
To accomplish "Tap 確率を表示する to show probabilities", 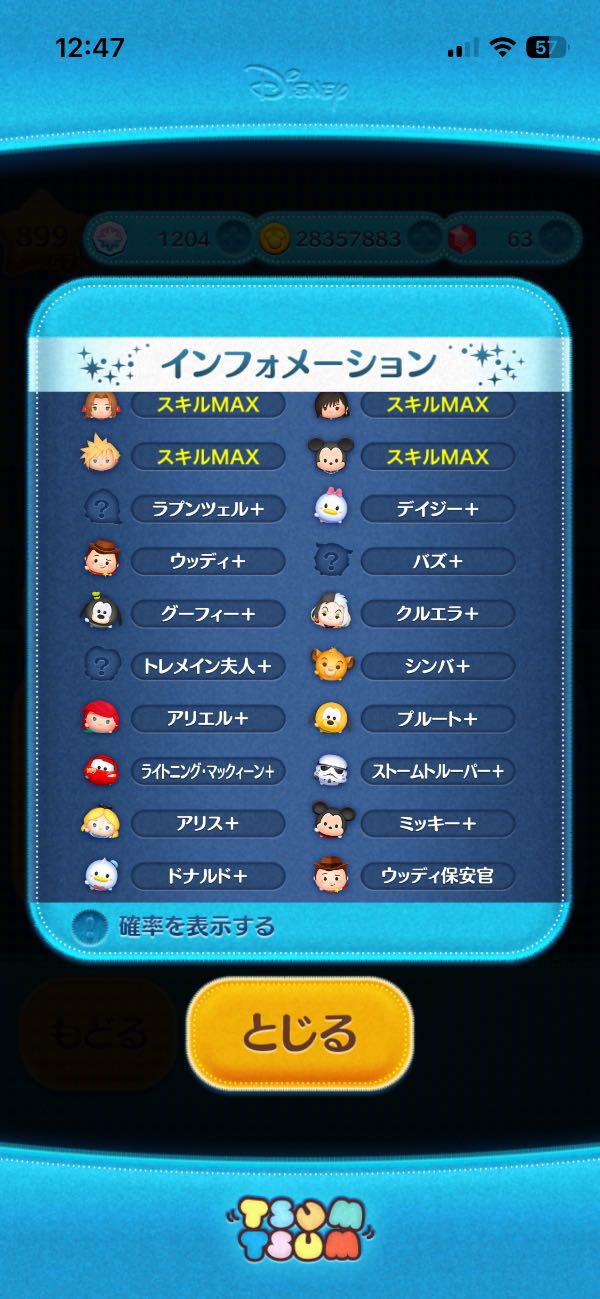I will pyautogui.click(x=175, y=927).
